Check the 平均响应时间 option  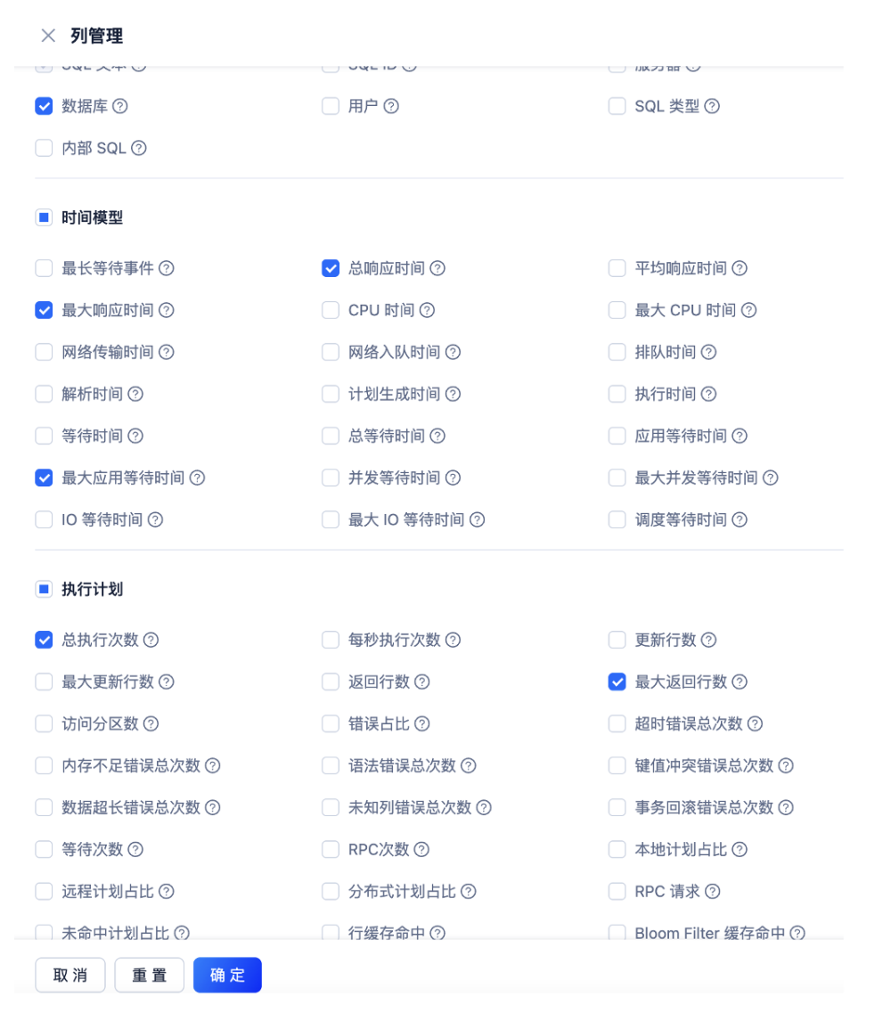(x=617, y=268)
